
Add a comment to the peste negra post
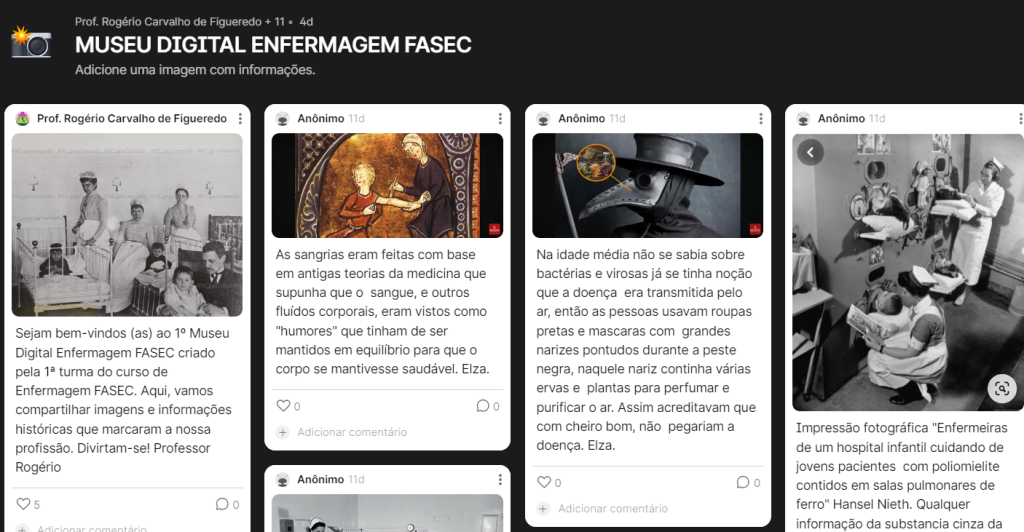[x=612, y=509]
